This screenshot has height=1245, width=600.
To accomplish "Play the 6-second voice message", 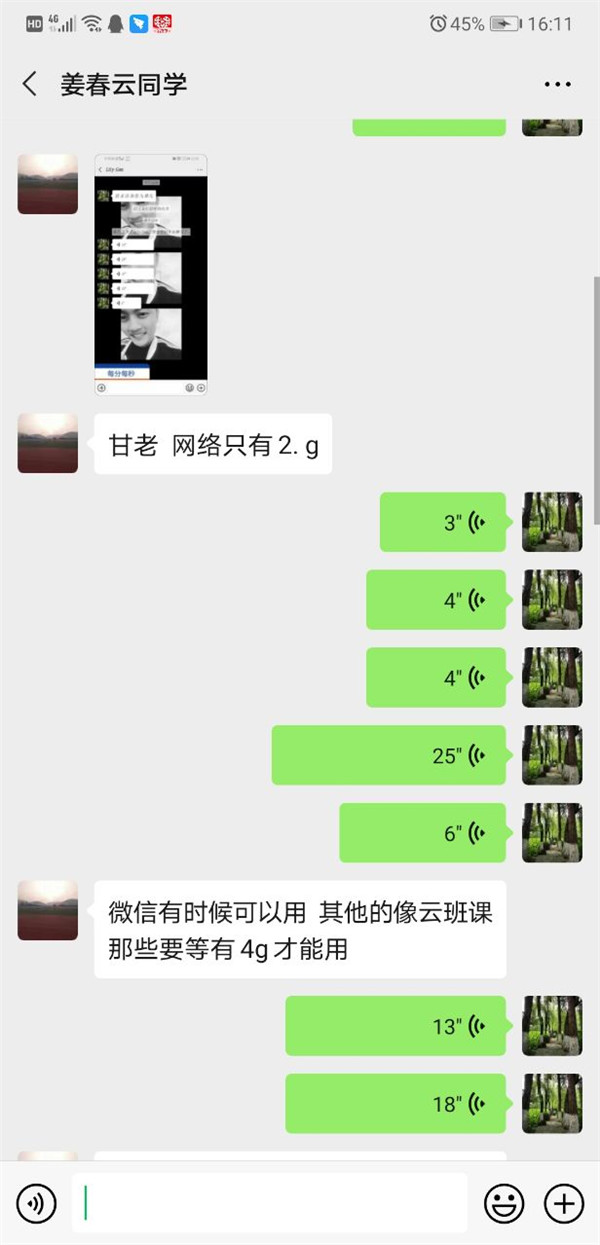I will (423, 833).
